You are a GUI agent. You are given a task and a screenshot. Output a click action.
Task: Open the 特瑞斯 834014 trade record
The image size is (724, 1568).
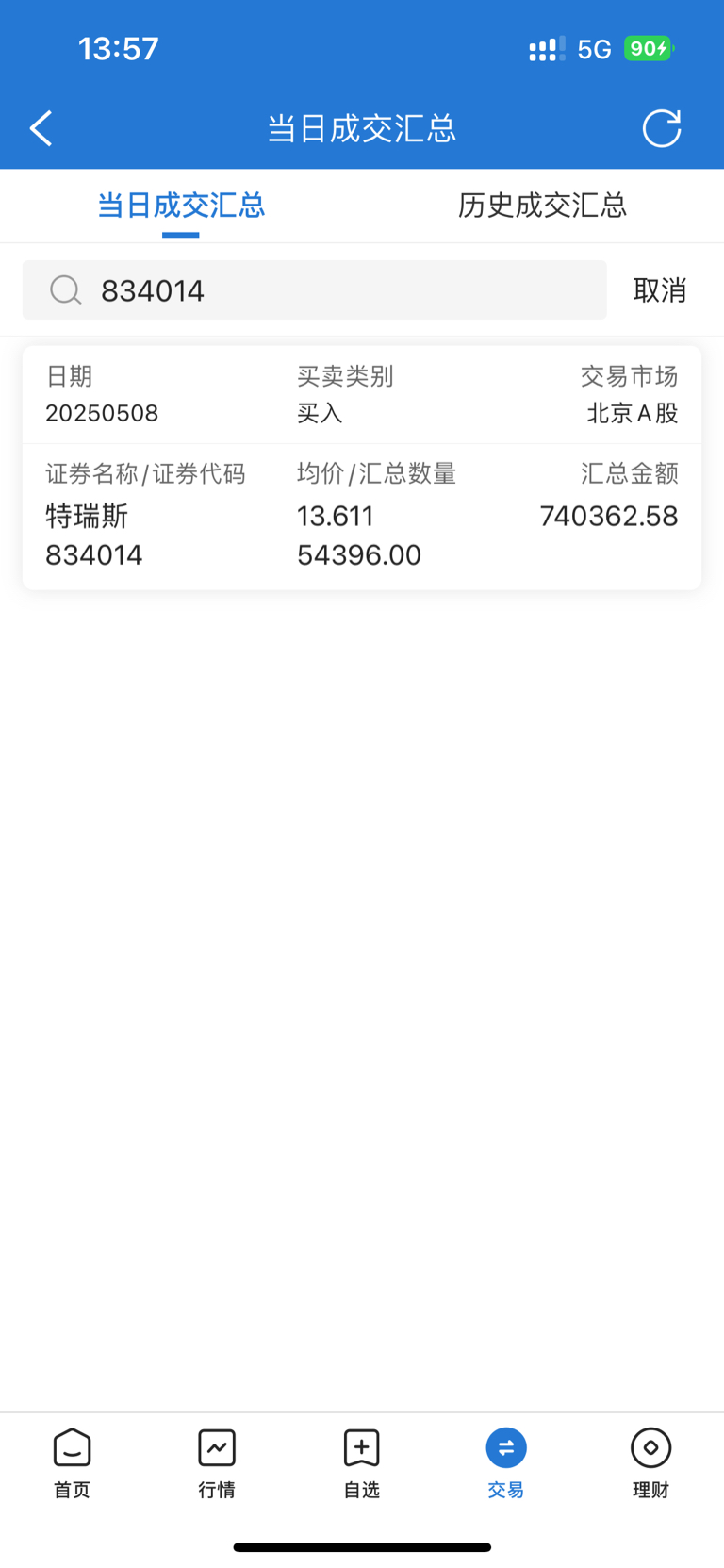pos(362,468)
